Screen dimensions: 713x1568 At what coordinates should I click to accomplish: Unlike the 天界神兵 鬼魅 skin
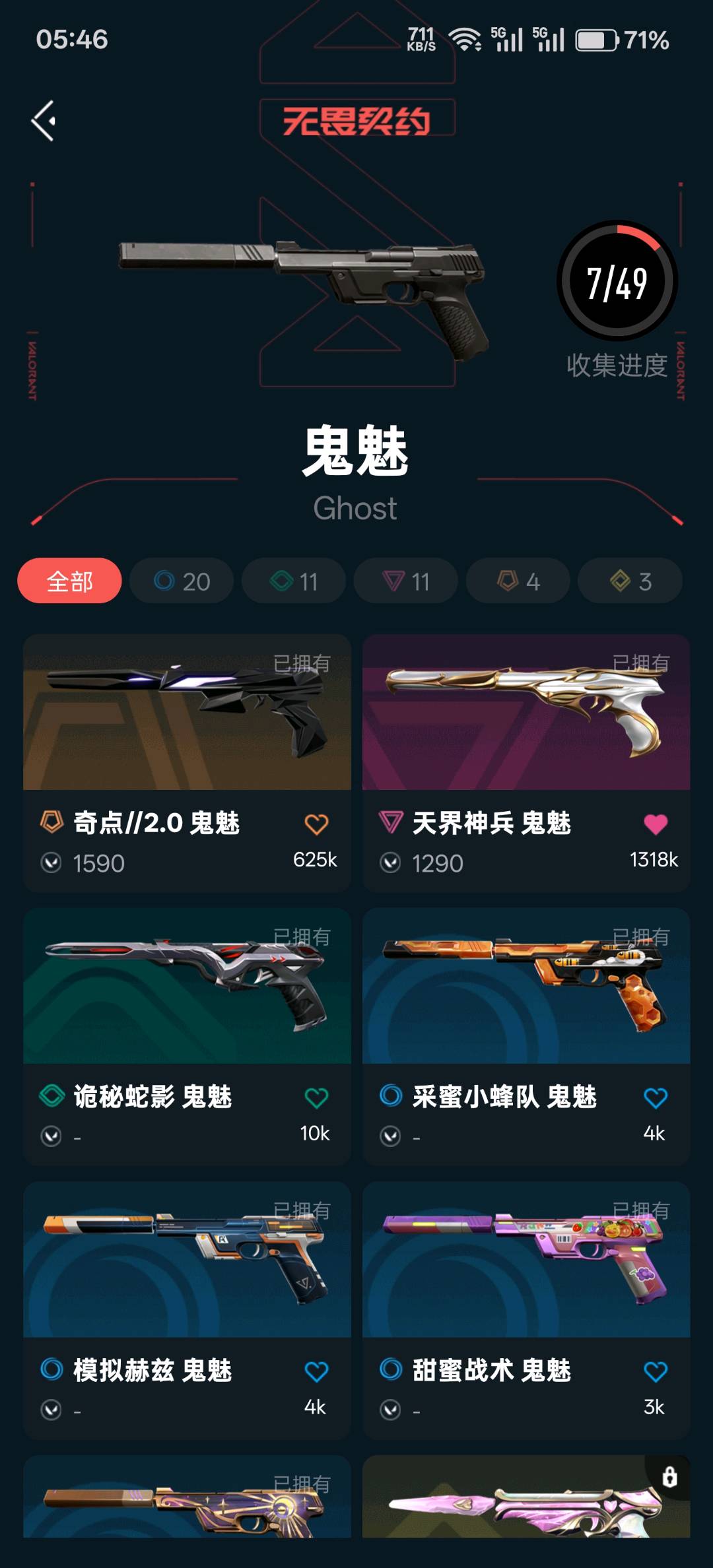point(656,824)
